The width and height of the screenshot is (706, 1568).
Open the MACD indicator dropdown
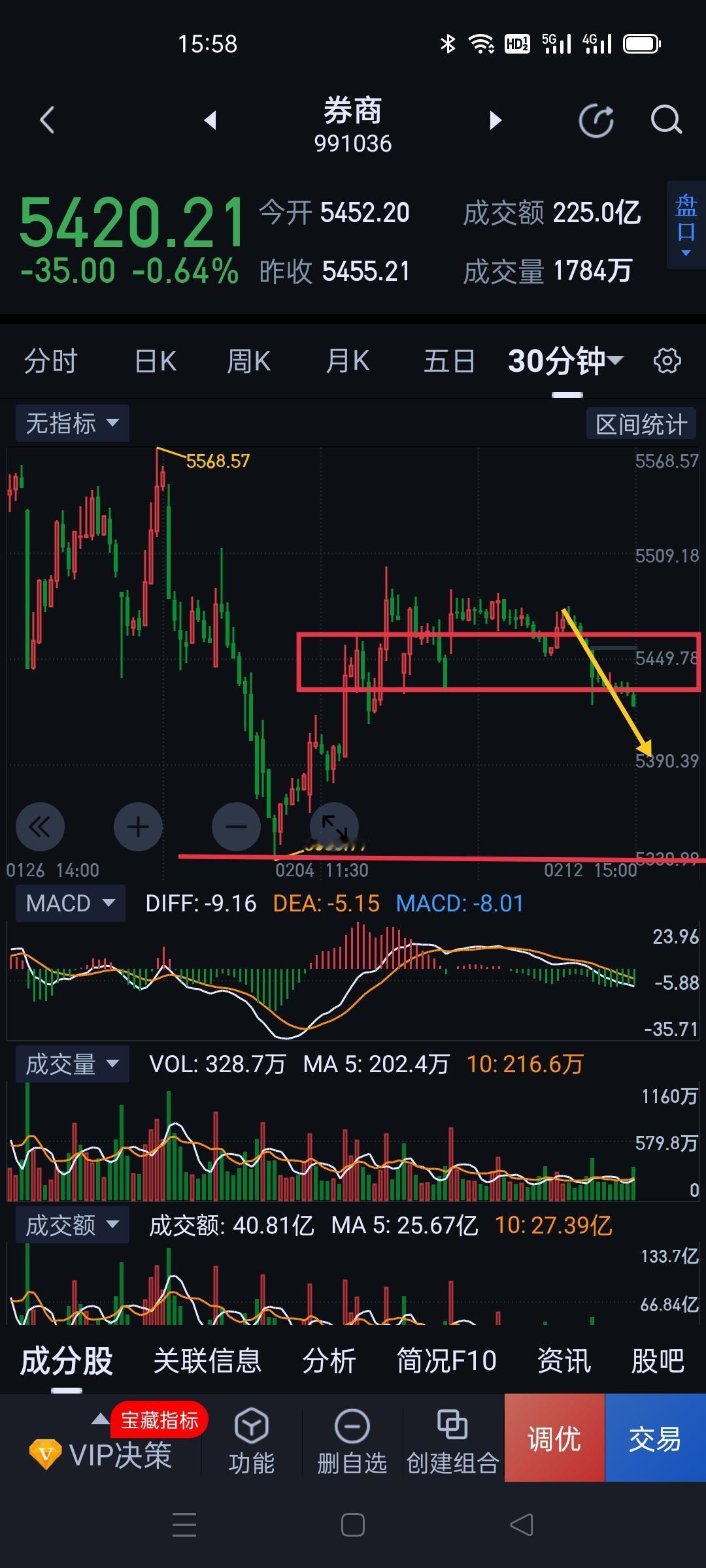click(69, 903)
